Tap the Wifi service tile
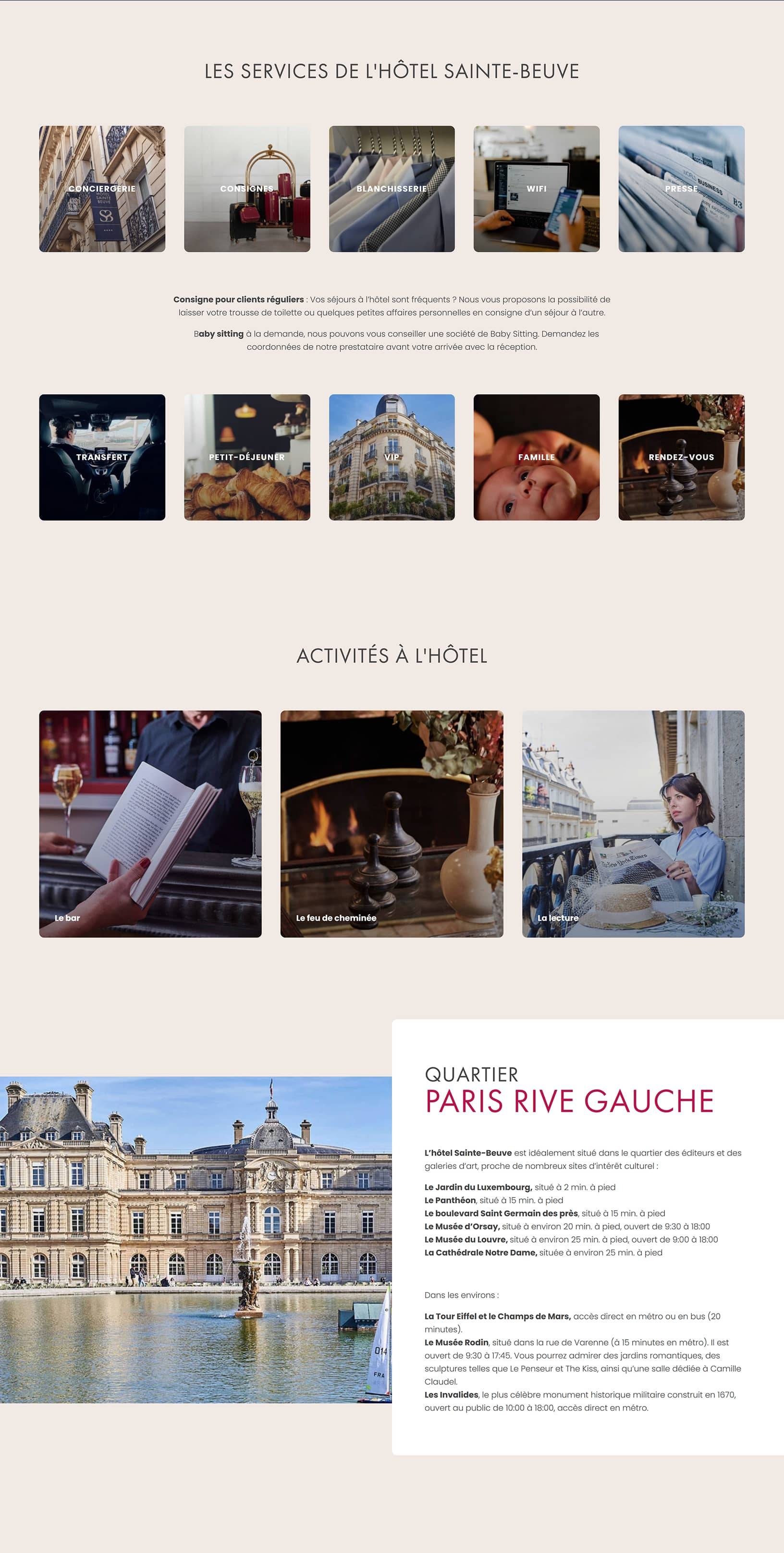Image resolution: width=784 pixels, height=1553 pixels. click(x=536, y=189)
